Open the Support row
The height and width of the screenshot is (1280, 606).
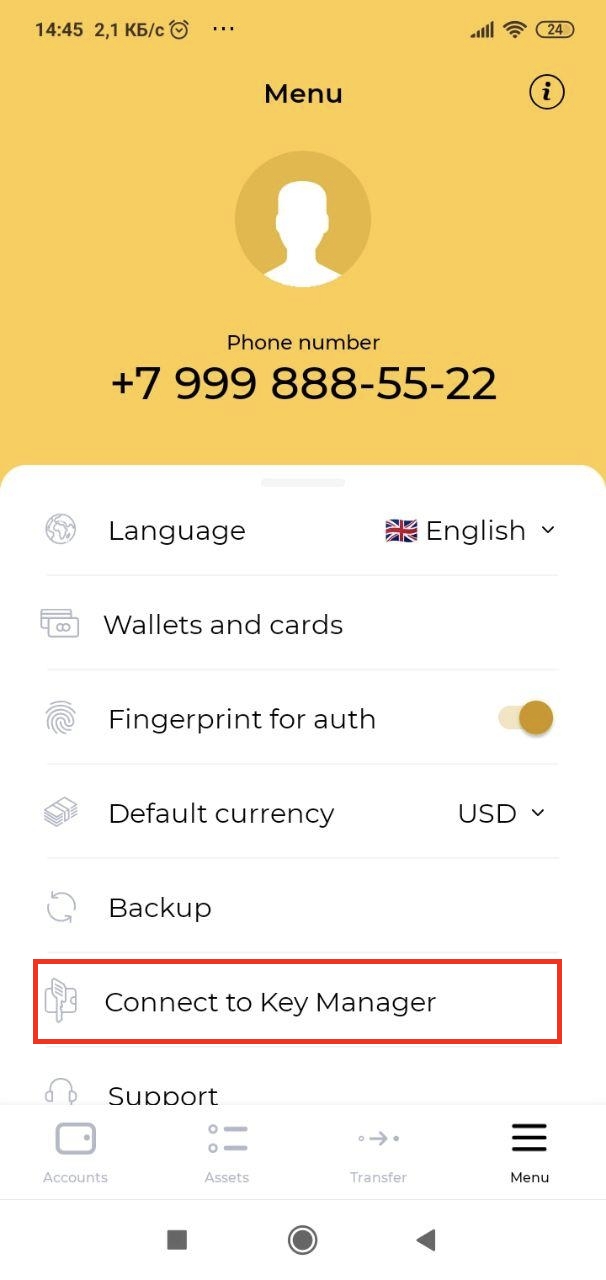pyautogui.click(x=163, y=1093)
